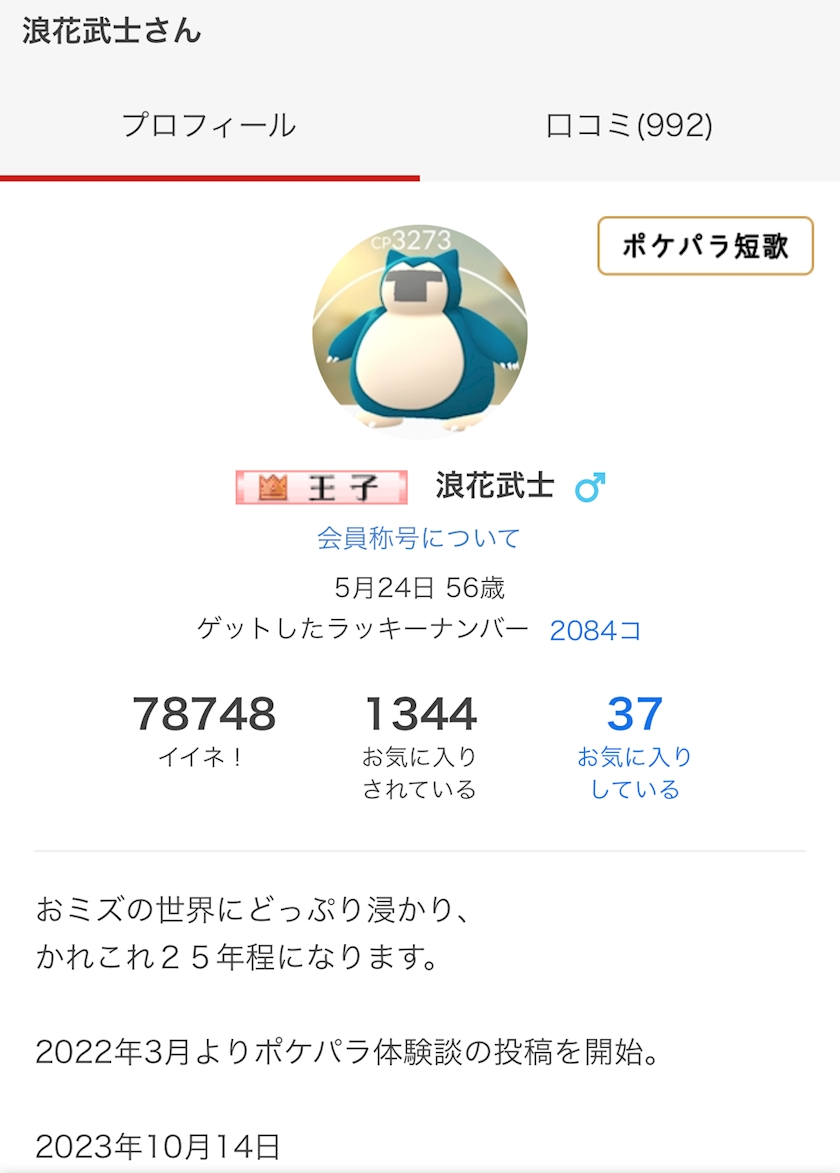
Task: View the 2084コ lucky numbers link
Action: click(595, 630)
